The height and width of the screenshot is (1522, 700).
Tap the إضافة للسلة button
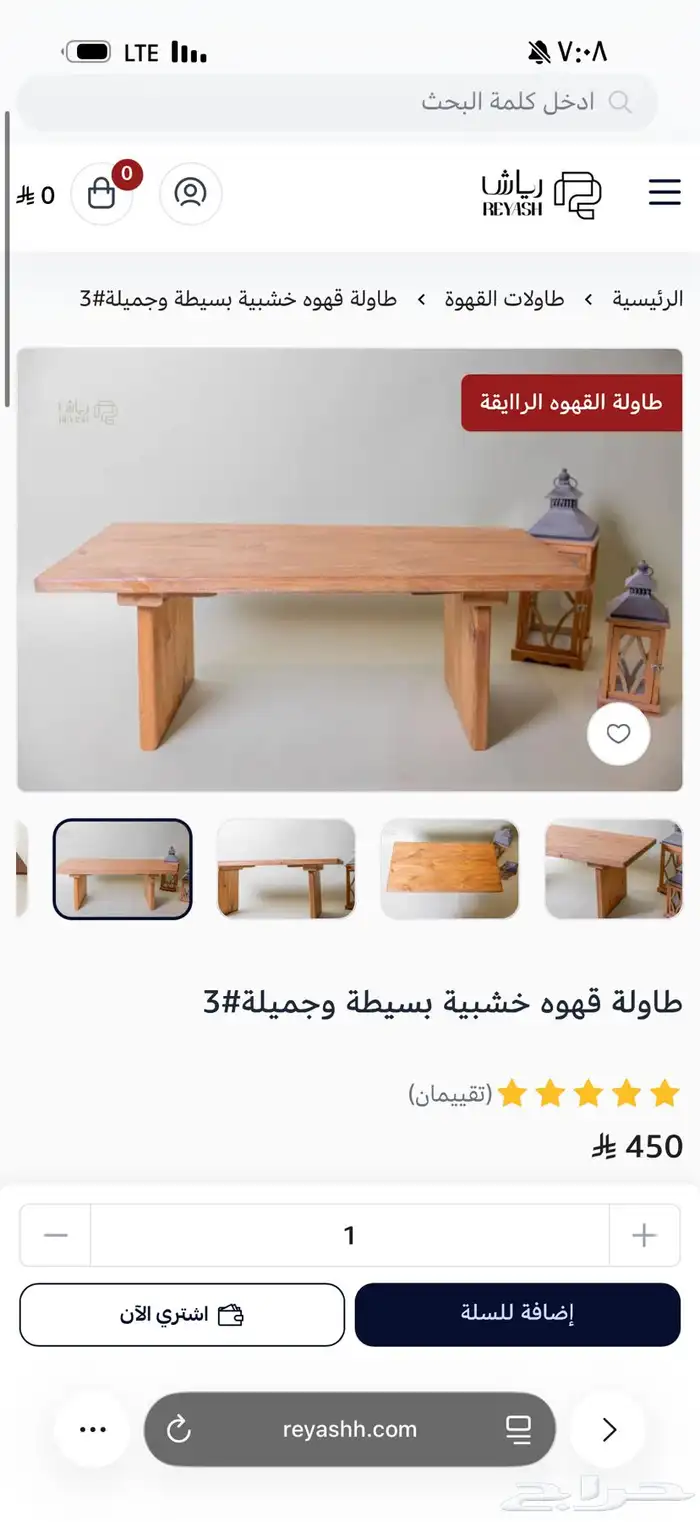pos(517,1314)
